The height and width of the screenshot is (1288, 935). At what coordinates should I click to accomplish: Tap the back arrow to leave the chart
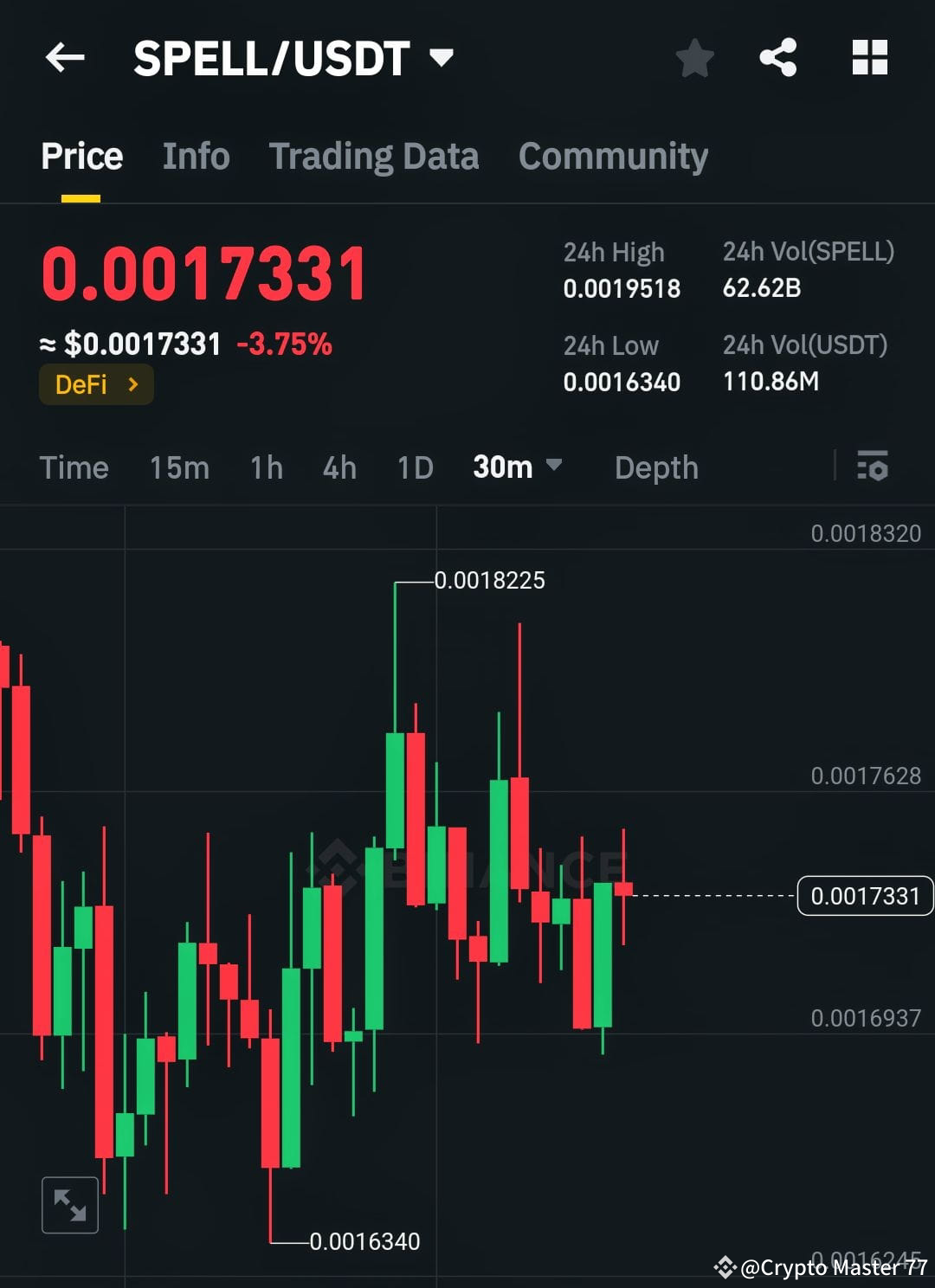coord(65,57)
